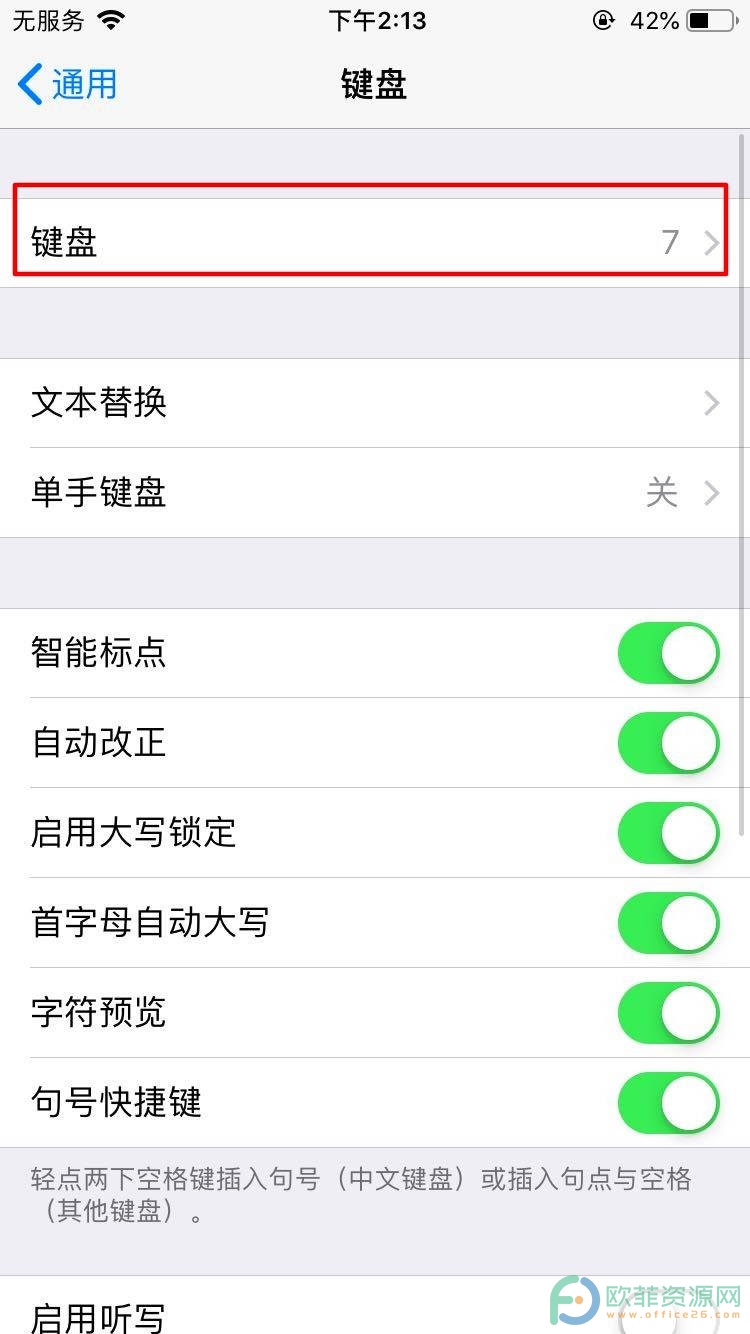The image size is (750, 1334).
Task: Disable the 智能标点 switch
Action: (669, 653)
